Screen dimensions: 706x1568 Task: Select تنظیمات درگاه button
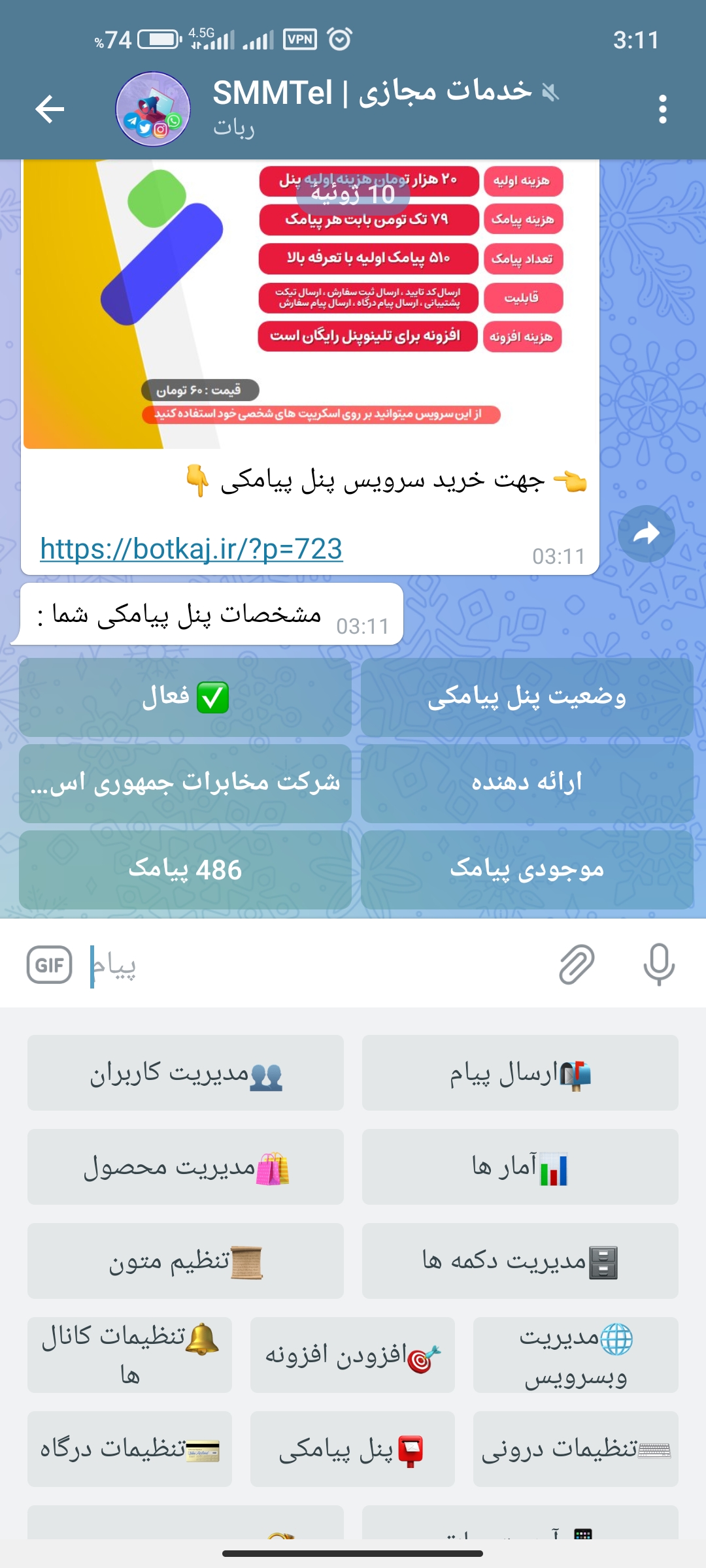click(129, 1449)
